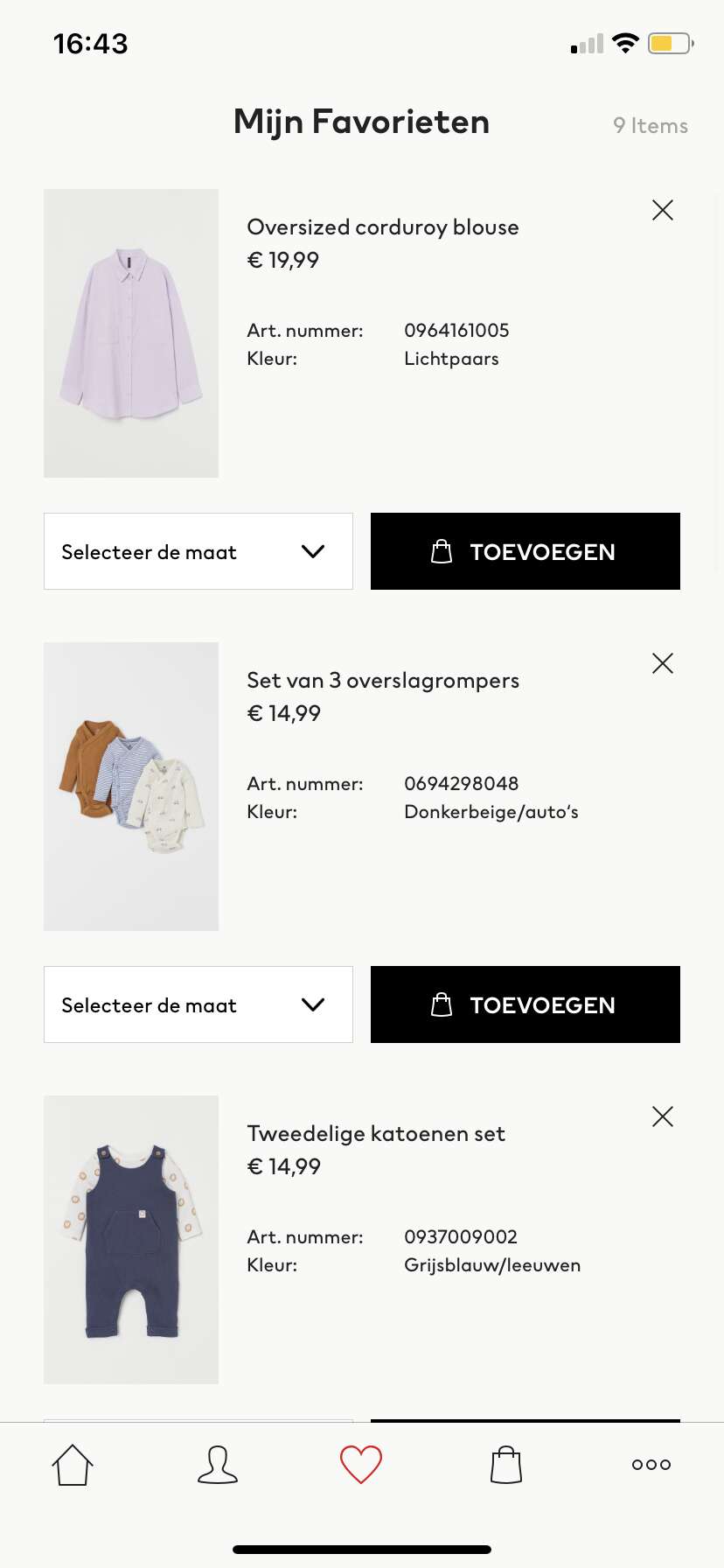Open the favorites heart tab
The width and height of the screenshot is (724, 1568).
click(361, 1464)
